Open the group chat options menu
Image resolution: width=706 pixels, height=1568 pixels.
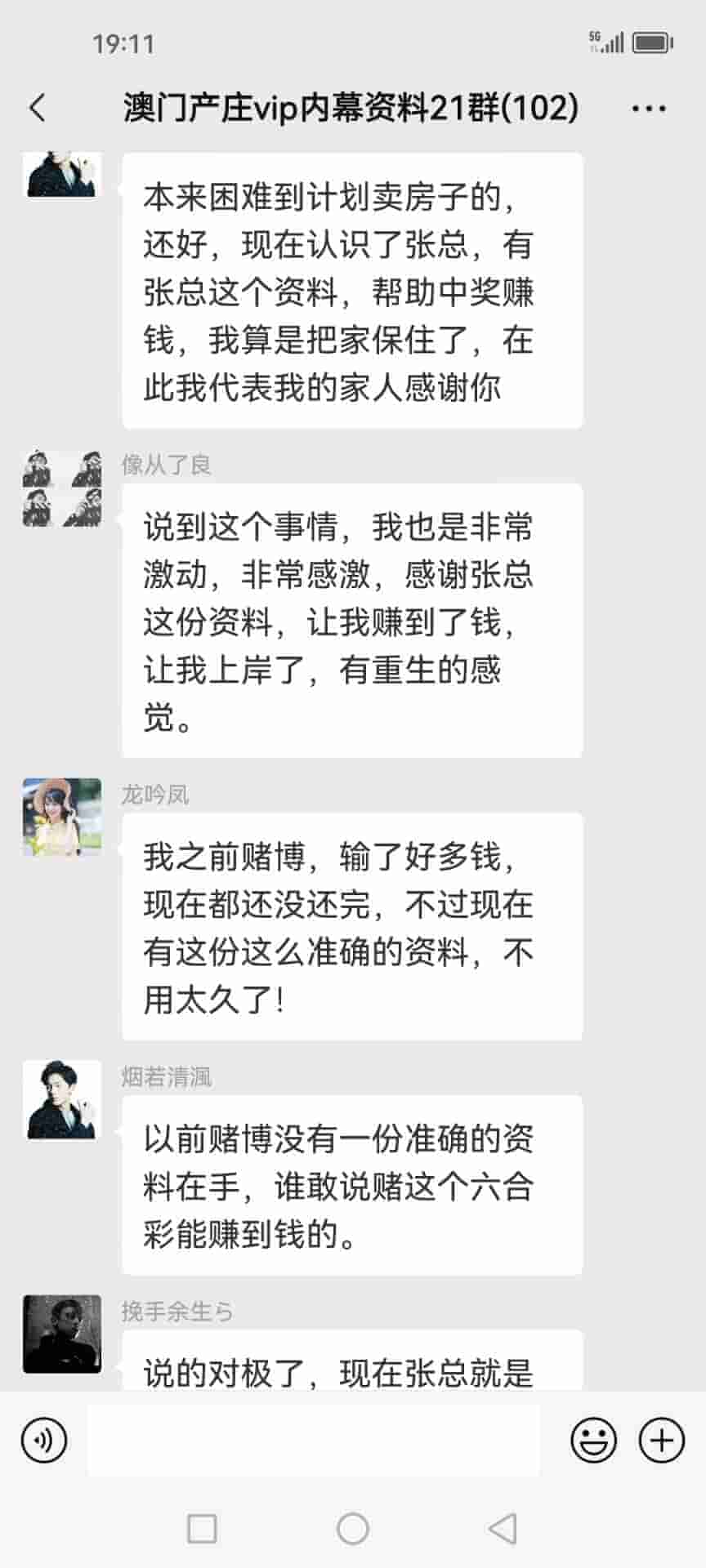pos(649,108)
